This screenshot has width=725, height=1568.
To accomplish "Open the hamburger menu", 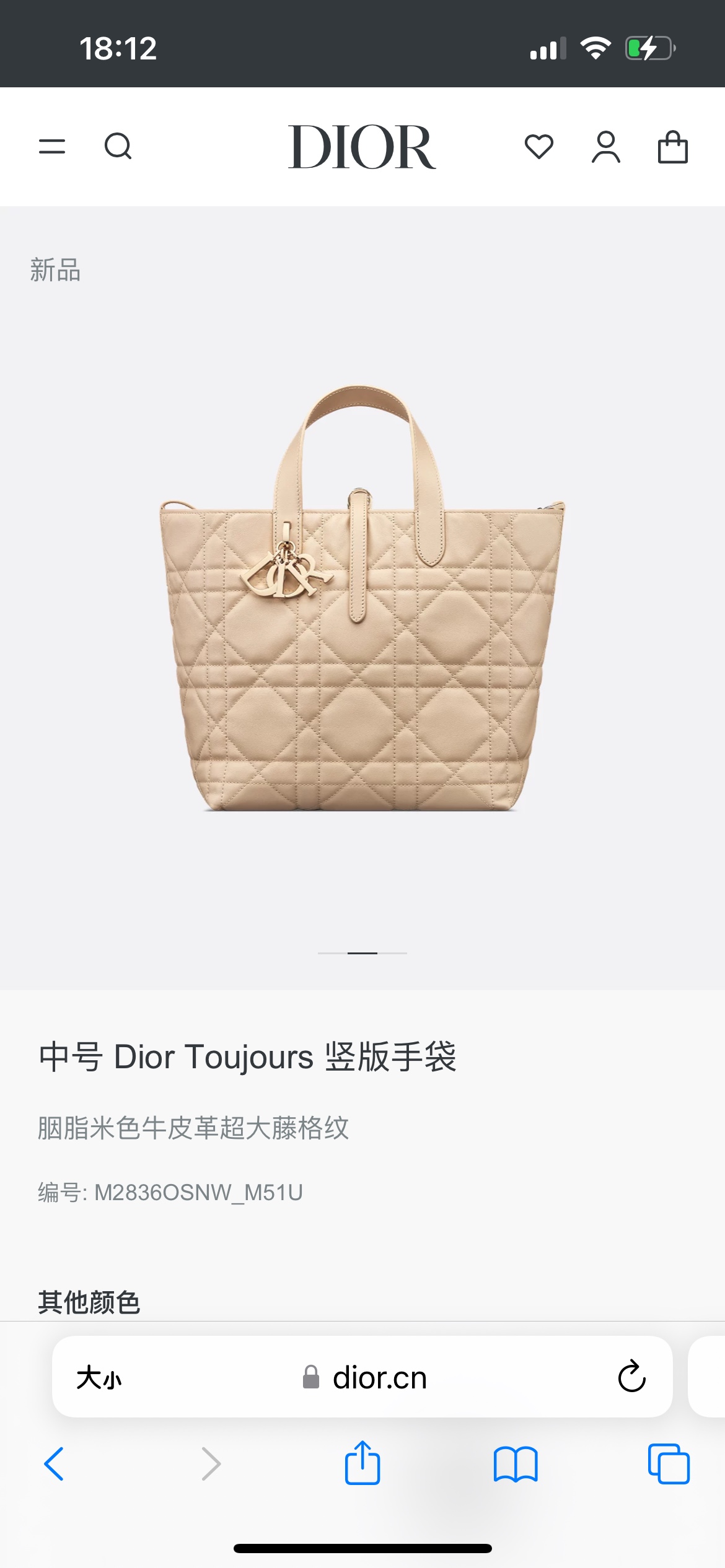I will [52, 147].
